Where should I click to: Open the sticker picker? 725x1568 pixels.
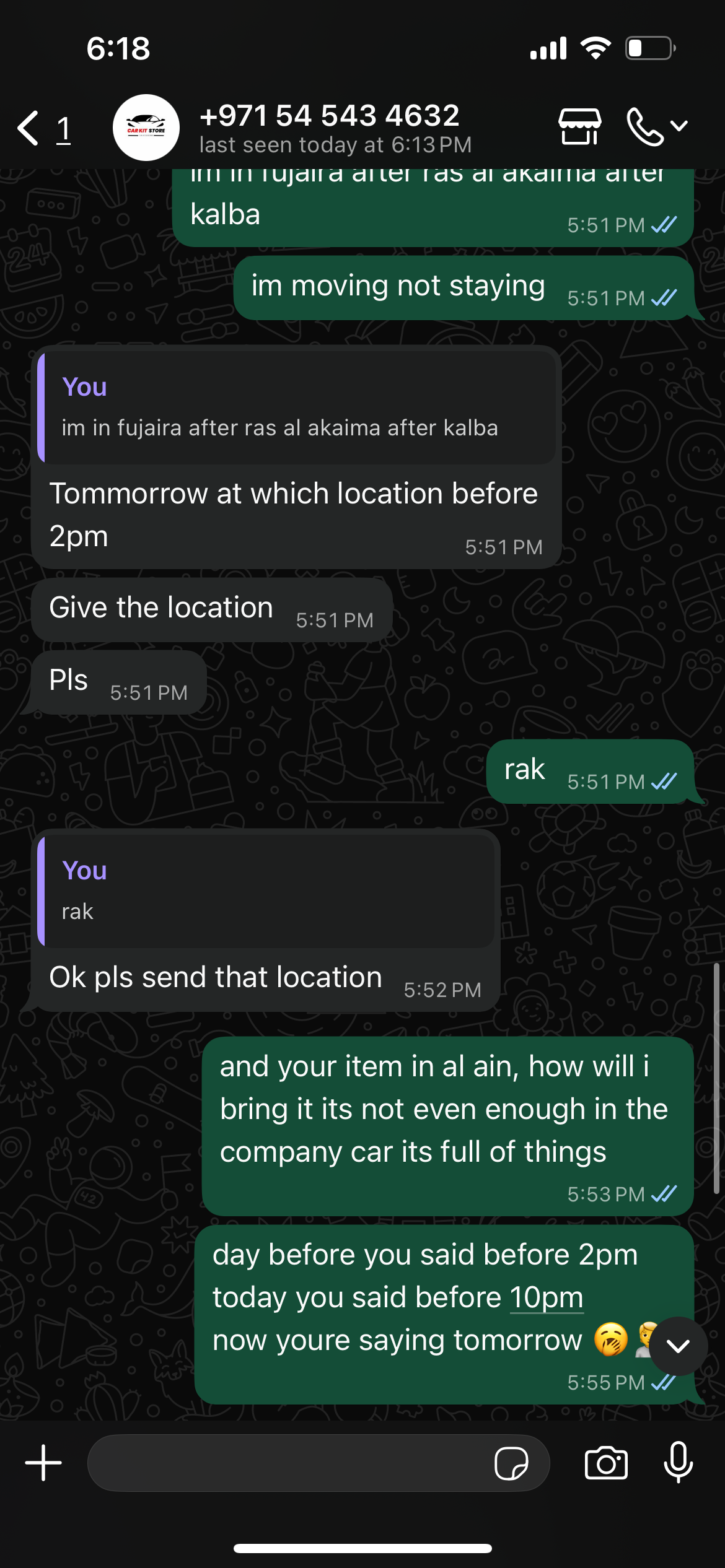[511, 1463]
